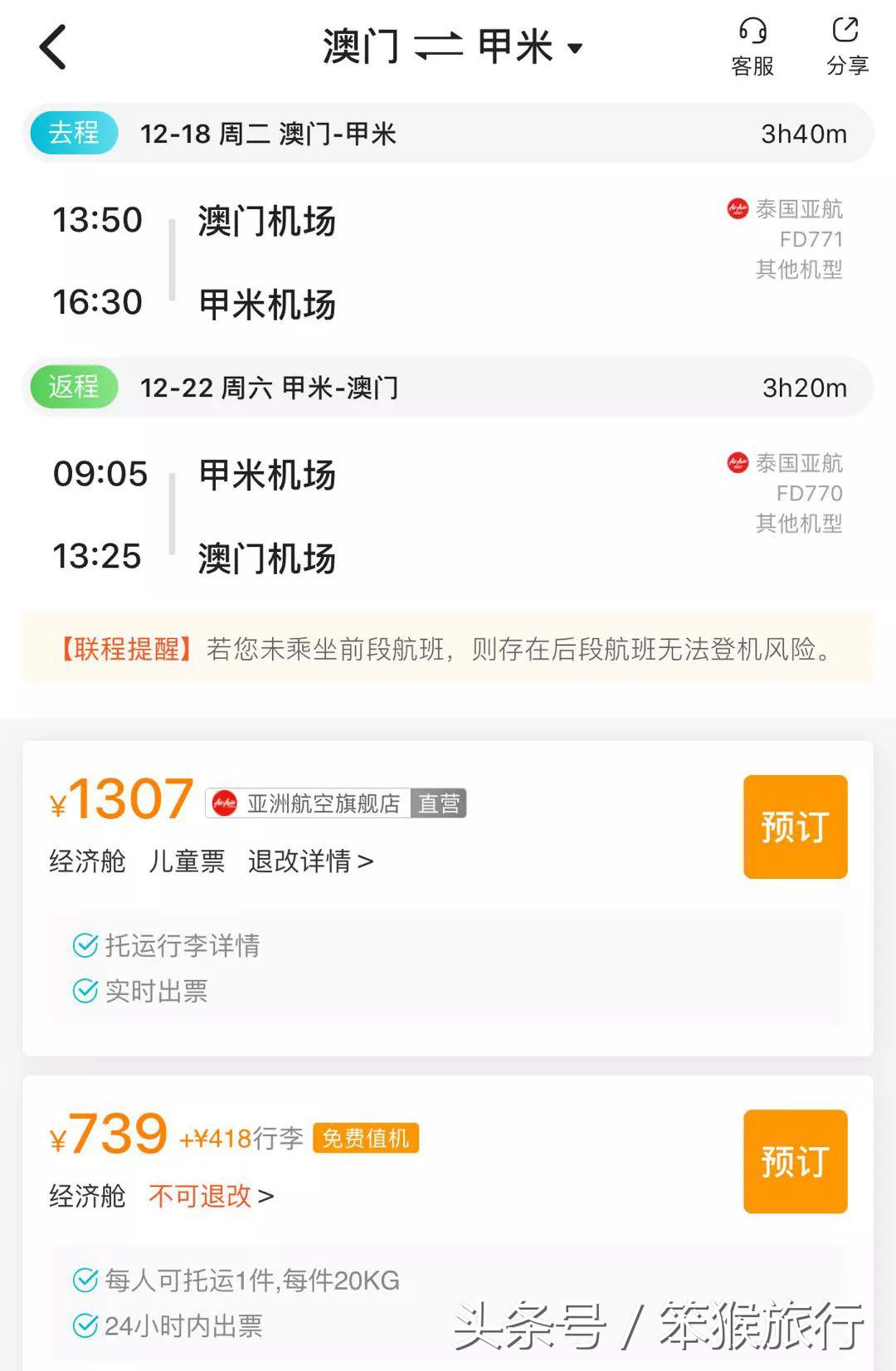Tap the checkmark beside 实时出票

pos(83,991)
